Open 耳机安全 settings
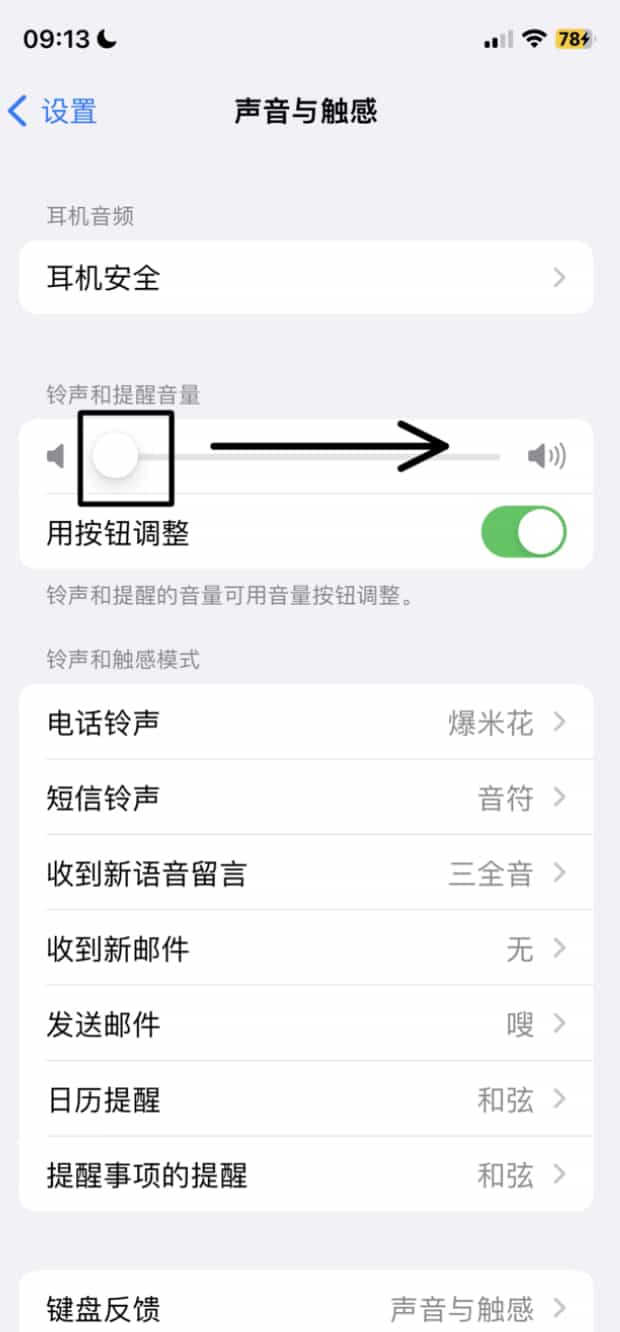The image size is (620, 1332). (x=306, y=278)
